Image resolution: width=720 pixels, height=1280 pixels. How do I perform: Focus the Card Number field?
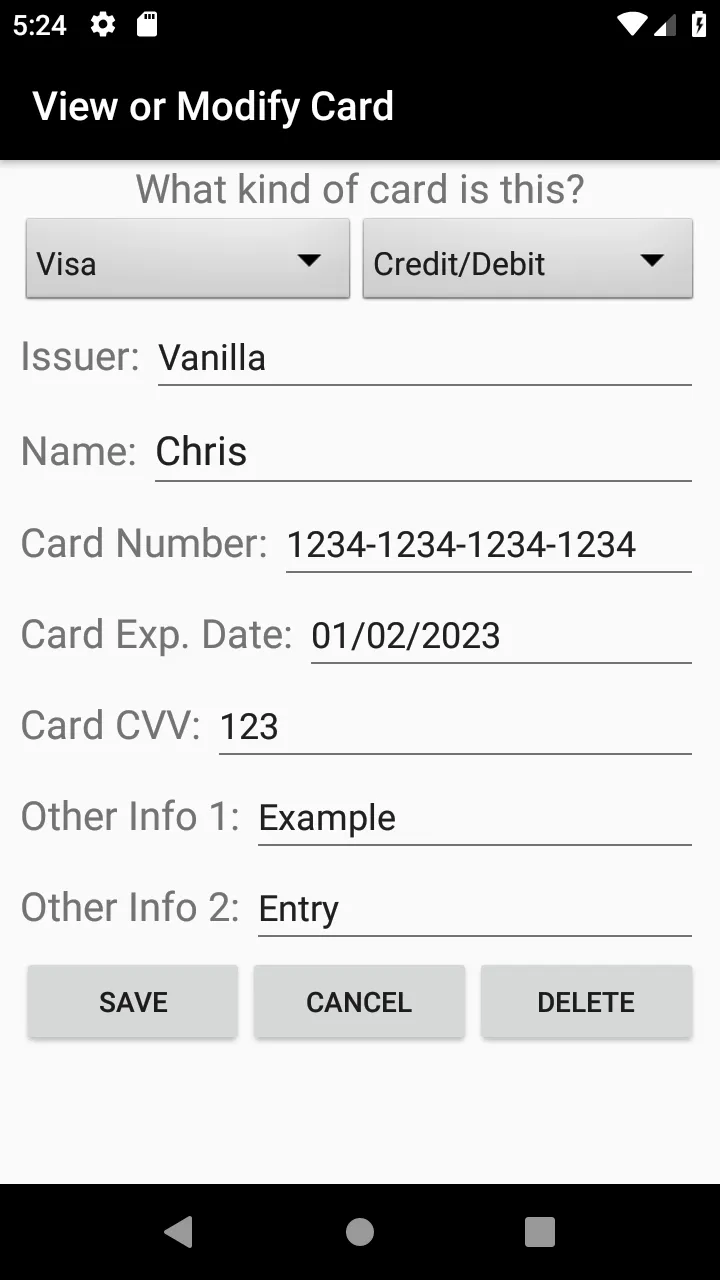pos(488,545)
